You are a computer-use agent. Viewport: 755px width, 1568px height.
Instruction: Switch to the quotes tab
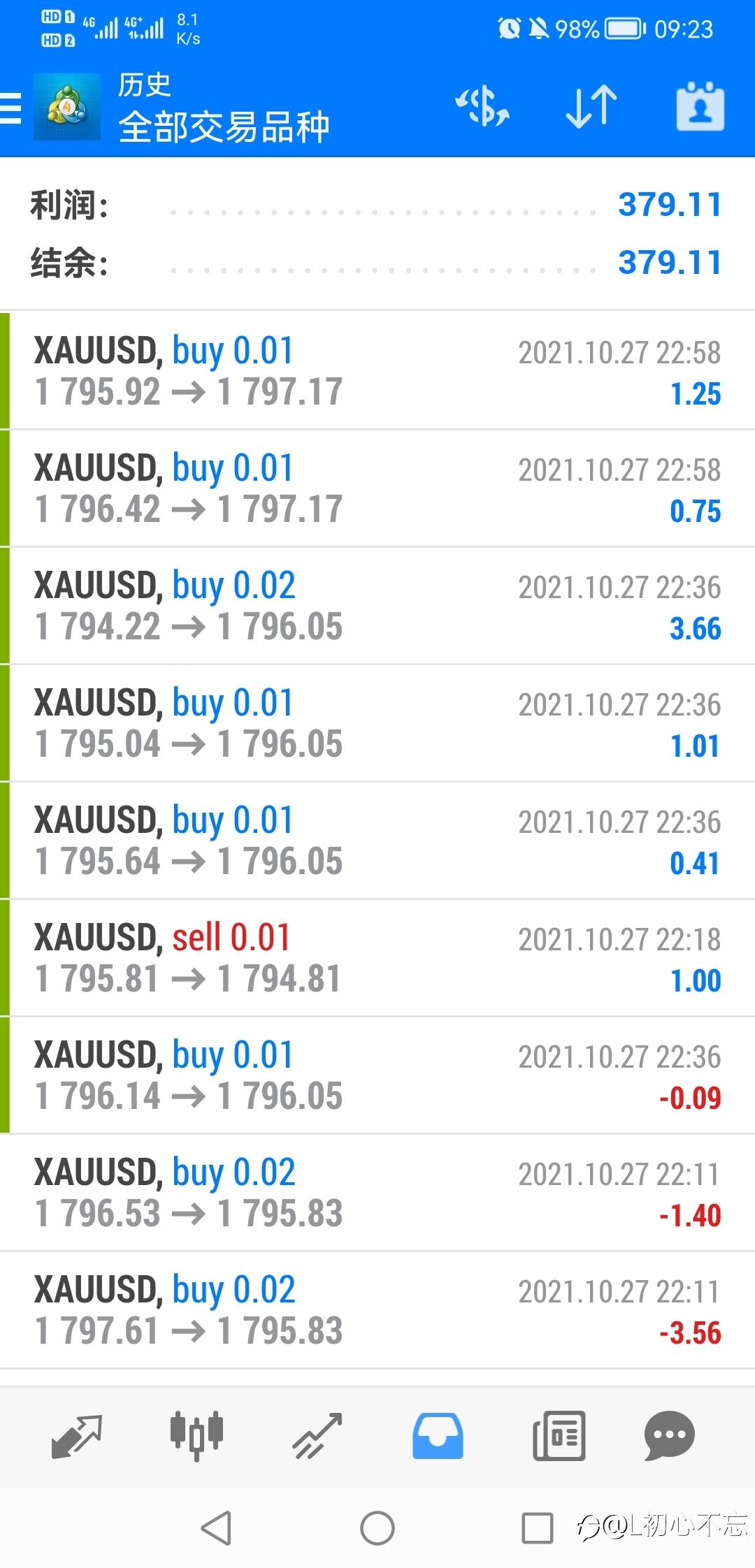(x=77, y=1437)
